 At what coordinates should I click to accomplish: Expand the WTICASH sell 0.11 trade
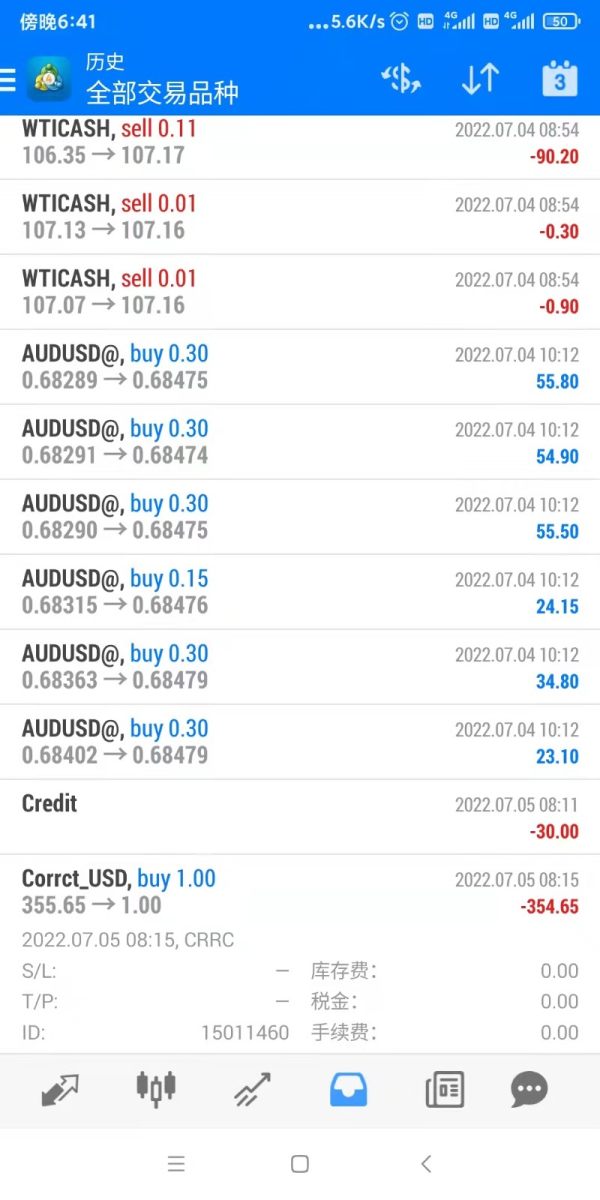point(300,142)
